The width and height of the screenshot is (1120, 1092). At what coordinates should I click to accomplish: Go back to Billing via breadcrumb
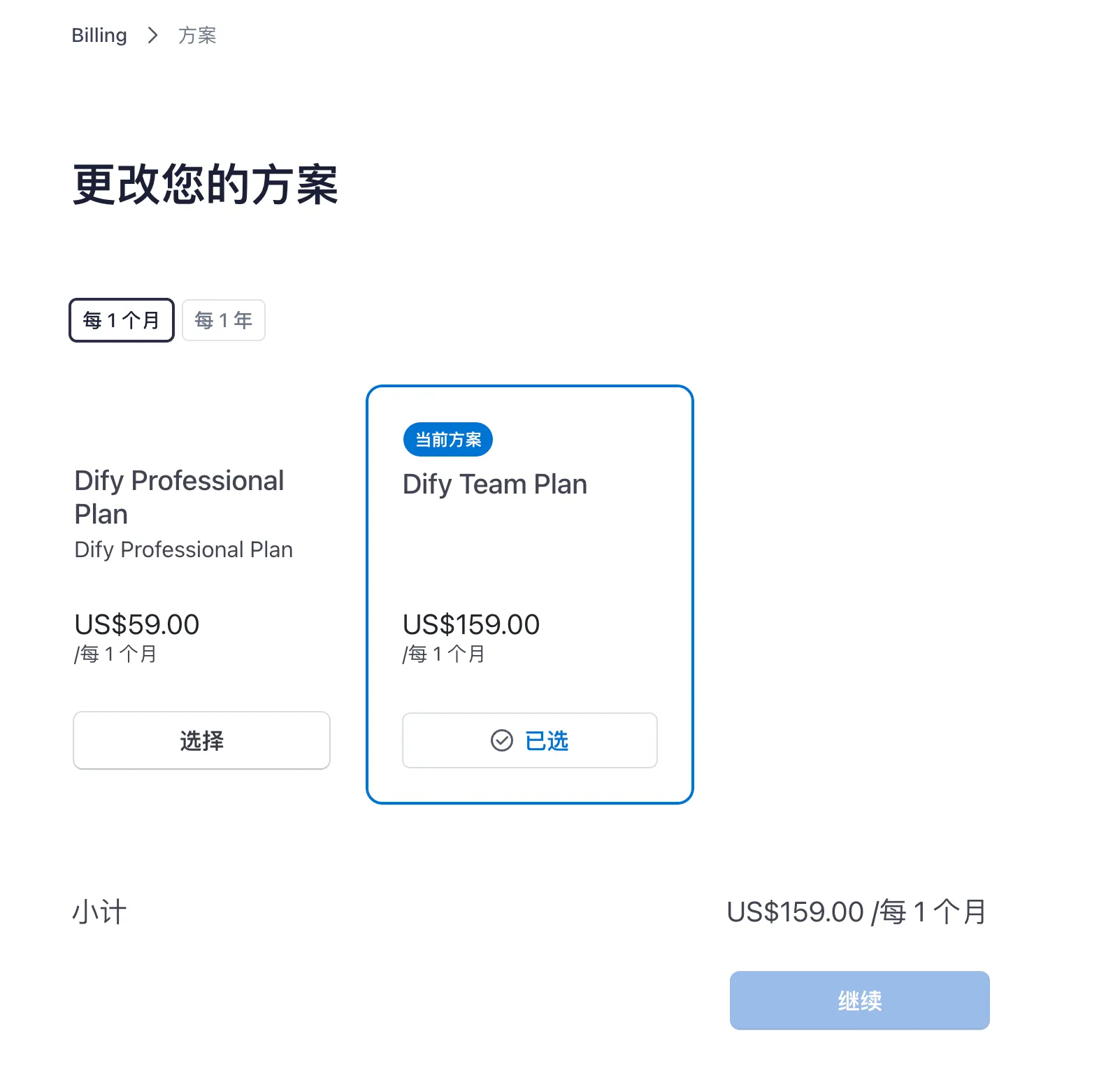click(99, 36)
